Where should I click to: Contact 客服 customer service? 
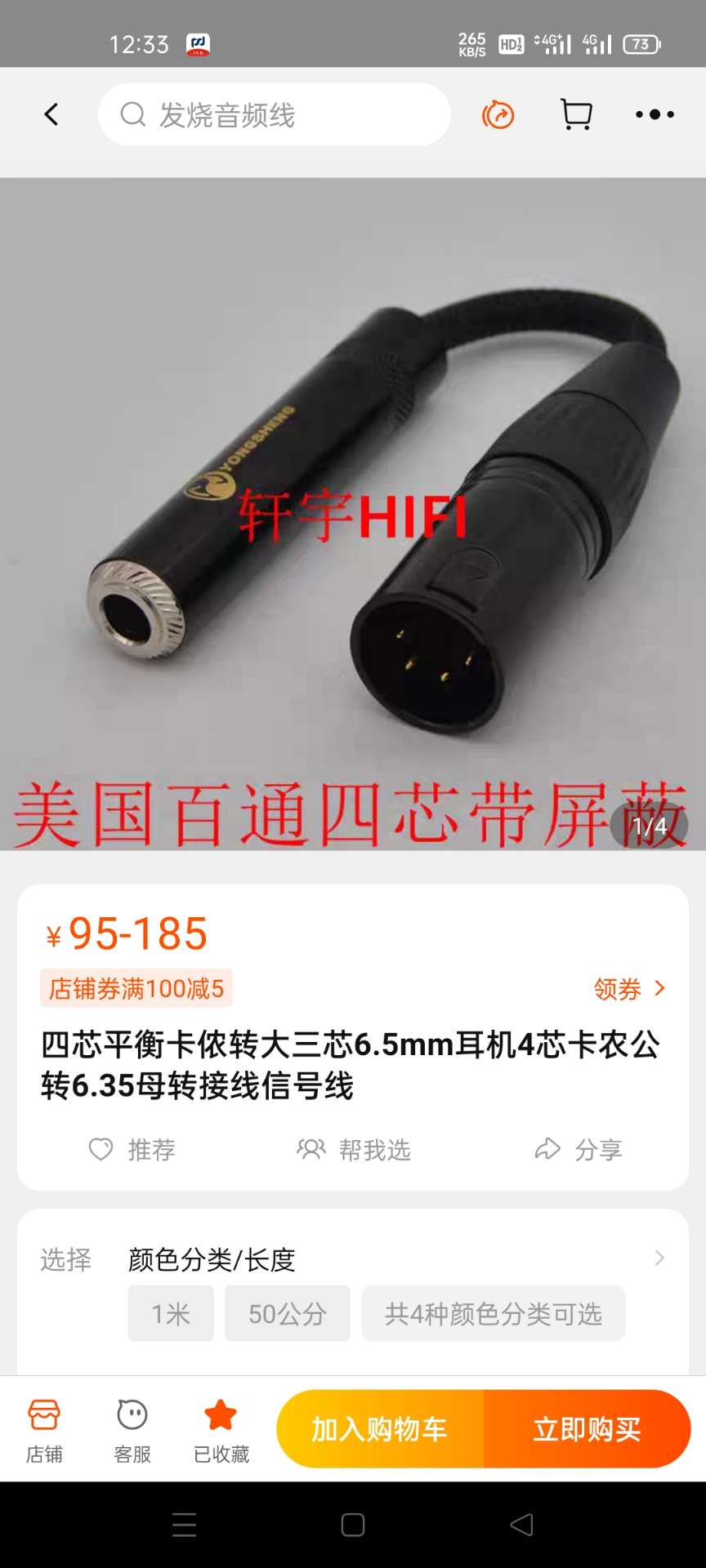[132, 1430]
